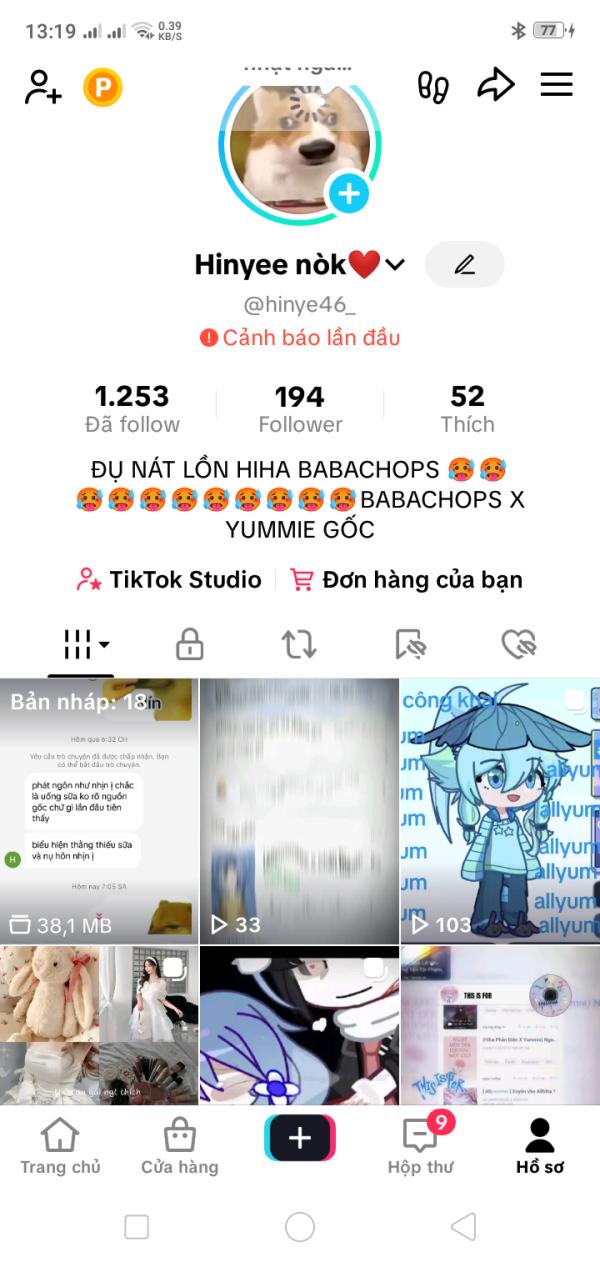Open the add friends icon
600x1267 pixels.
point(43,87)
